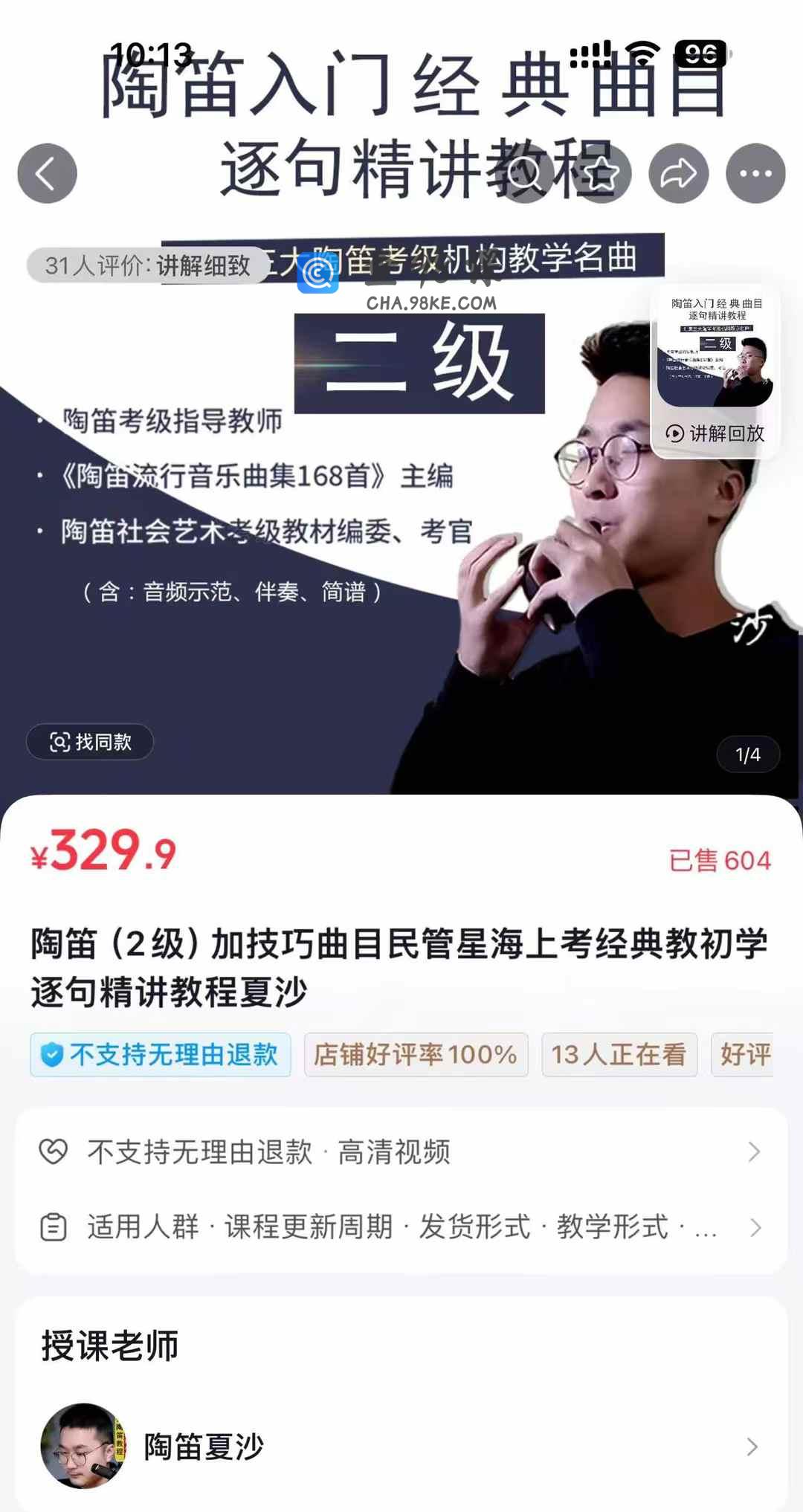This screenshot has width=803, height=1512.
Task: Favorite this course with the star icon
Action: point(602,173)
